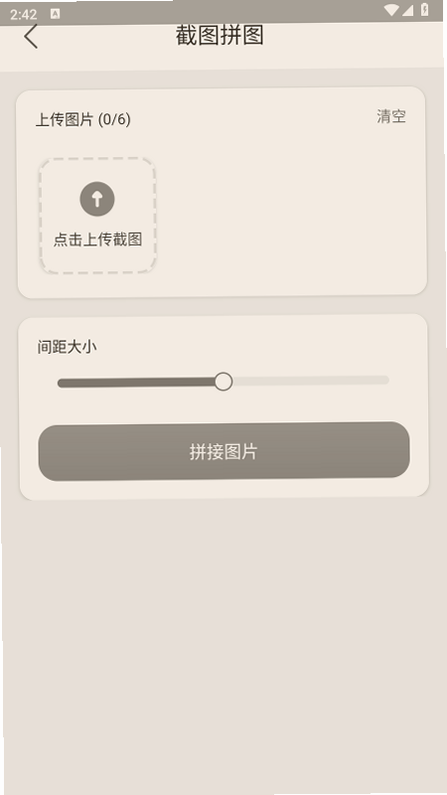Go back using the top-left arrow
Viewport: 447px width, 795px height.
[x=31, y=37]
